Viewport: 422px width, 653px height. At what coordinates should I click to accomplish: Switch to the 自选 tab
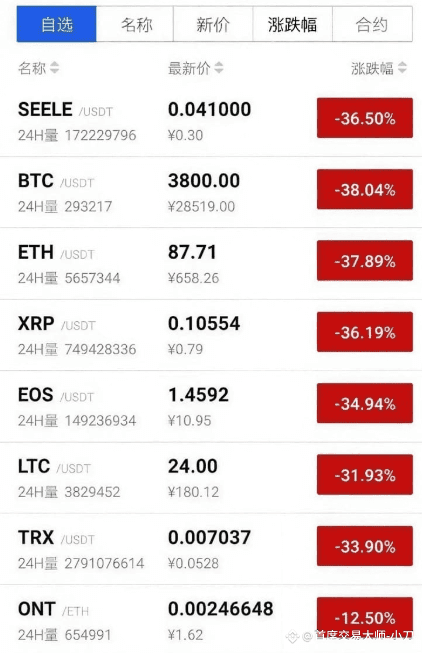click(x=57, y=24)
